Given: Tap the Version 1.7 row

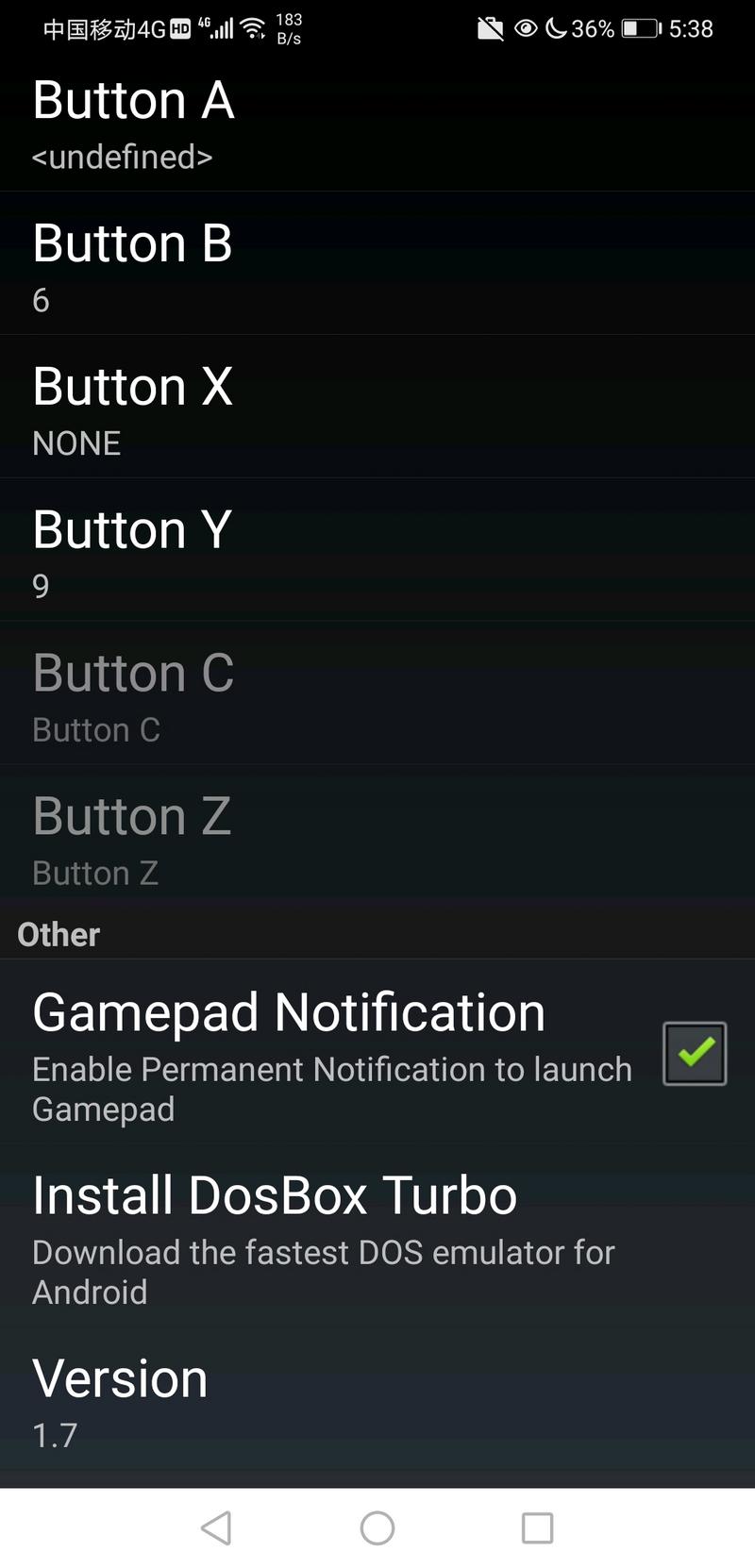Looking at the screenshot, I should (377, 1399).
